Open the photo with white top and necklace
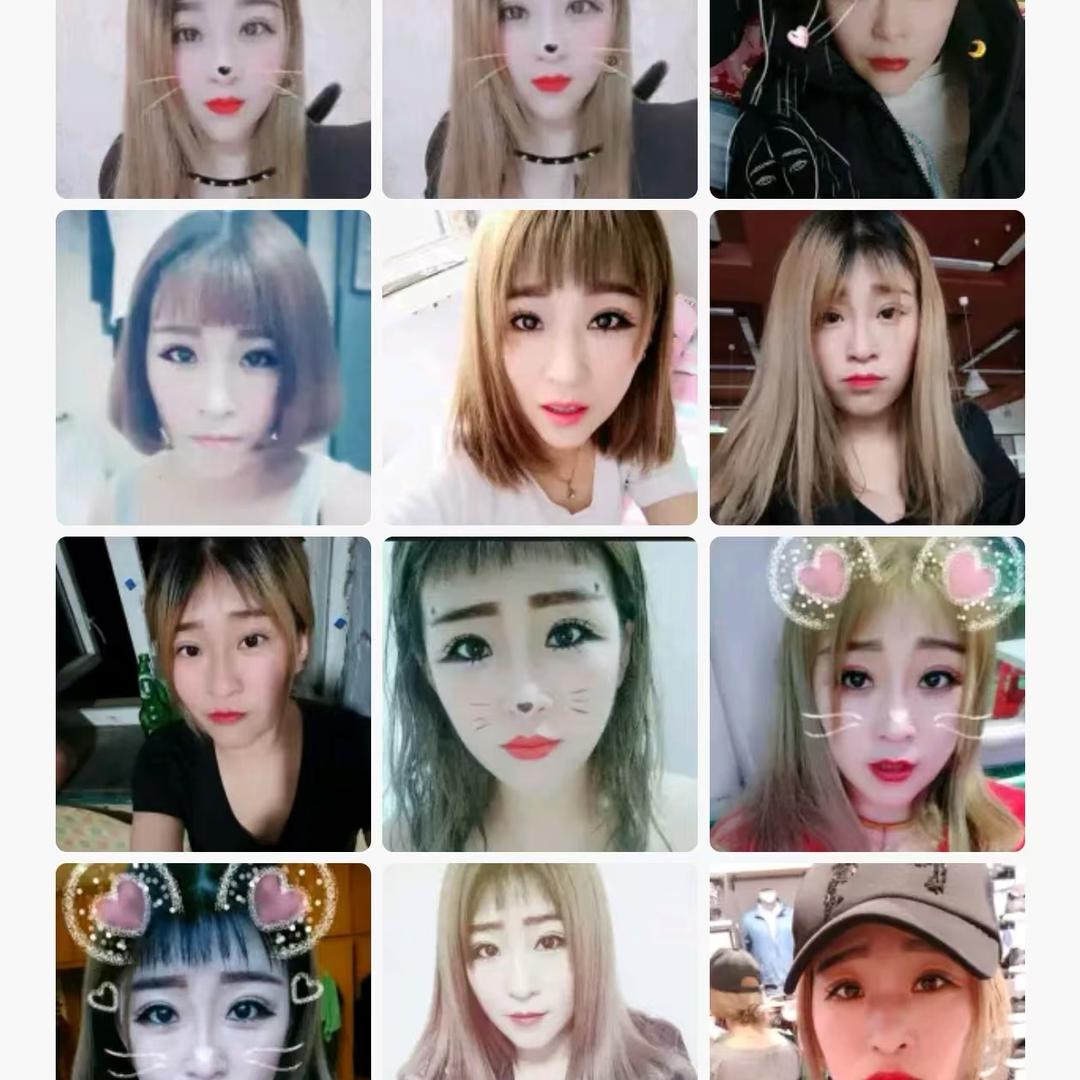The width and height of the screenshot is (1080, 1080). [x=540, y=367]
